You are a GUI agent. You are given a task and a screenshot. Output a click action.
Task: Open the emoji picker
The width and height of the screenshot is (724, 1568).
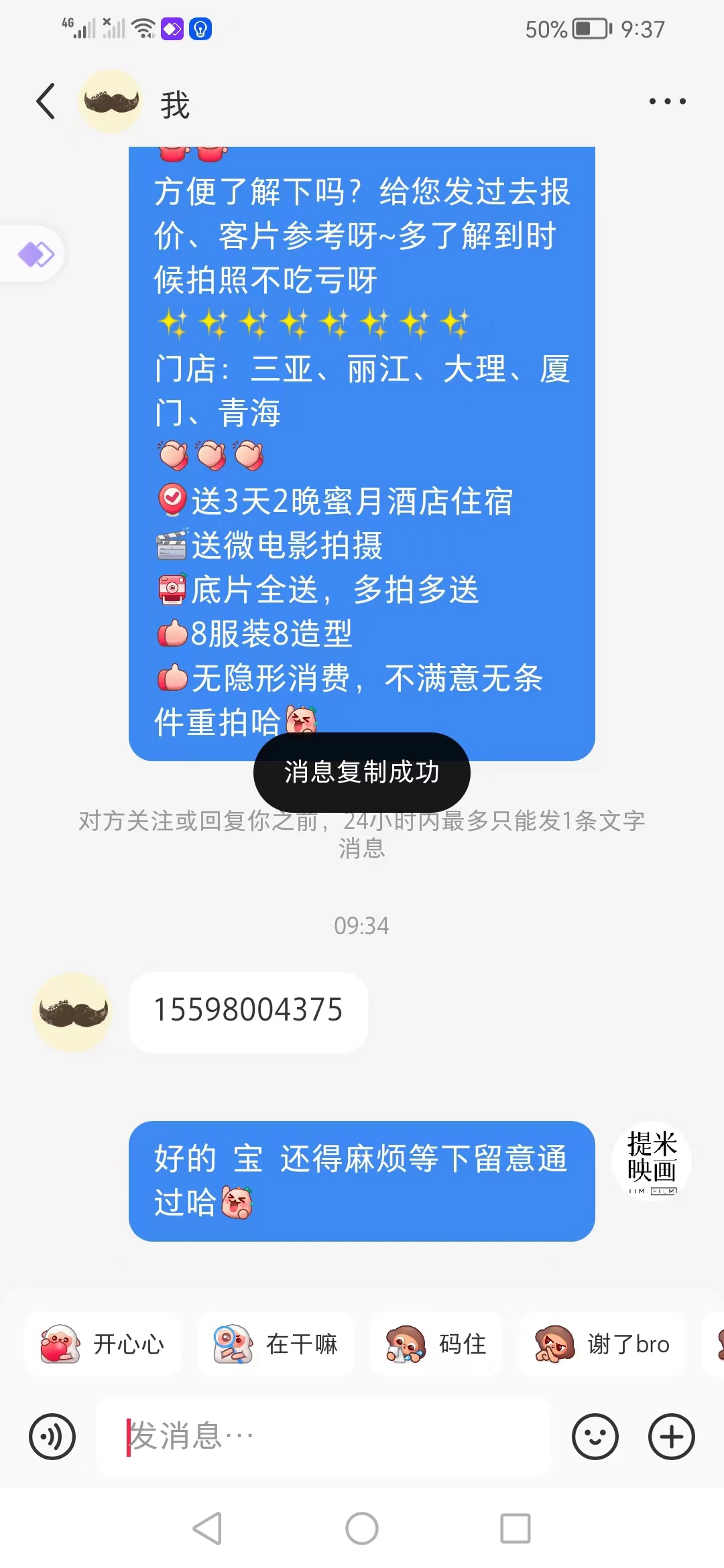coord(595,1437)
